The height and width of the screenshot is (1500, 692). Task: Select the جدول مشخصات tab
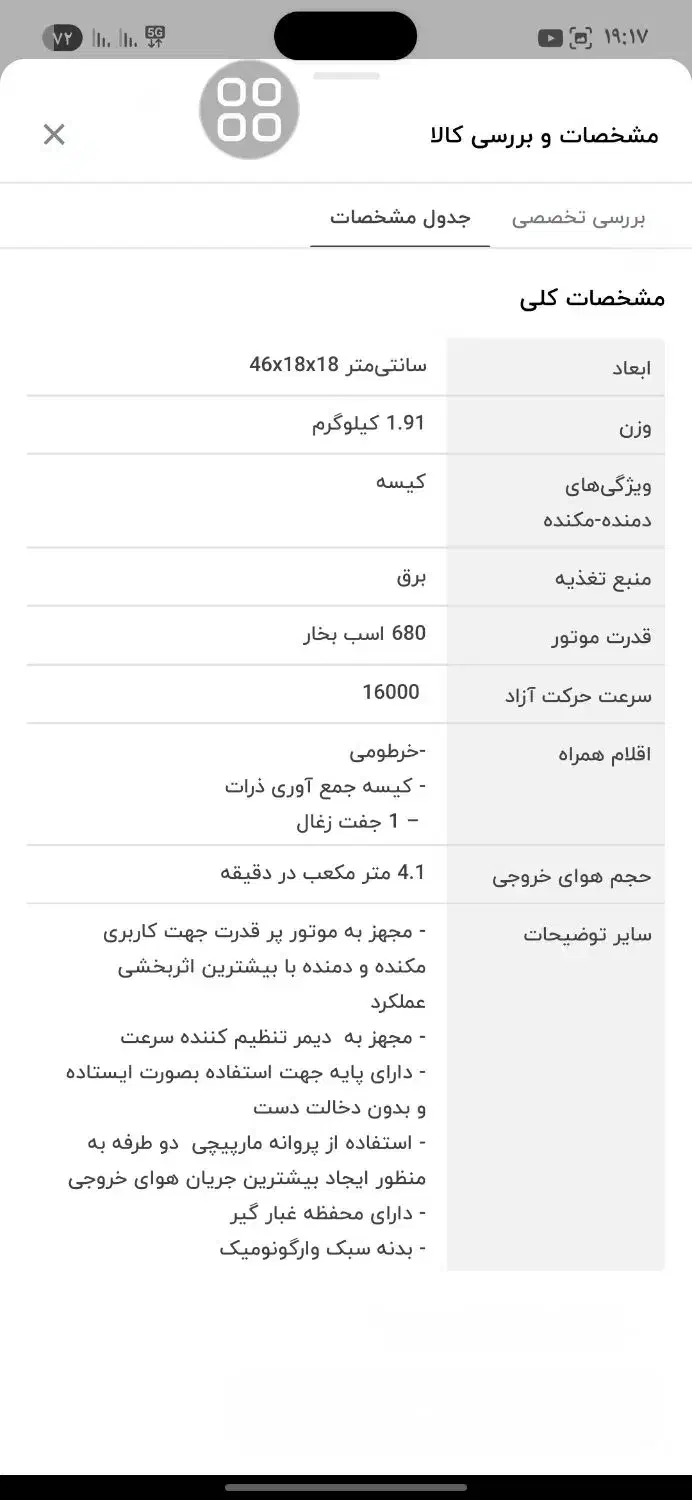click(400, 218)
